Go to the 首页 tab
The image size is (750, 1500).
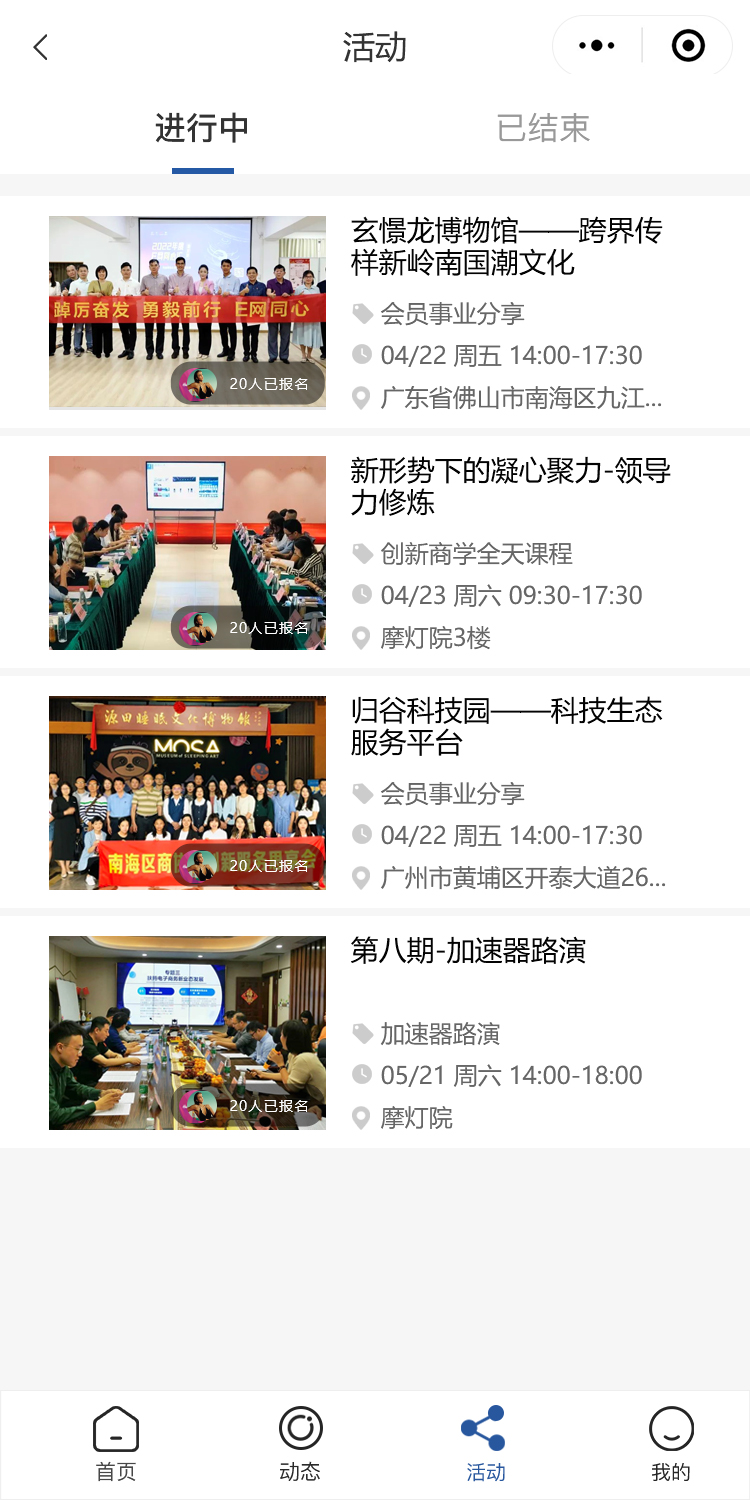tap(116, 1443)
